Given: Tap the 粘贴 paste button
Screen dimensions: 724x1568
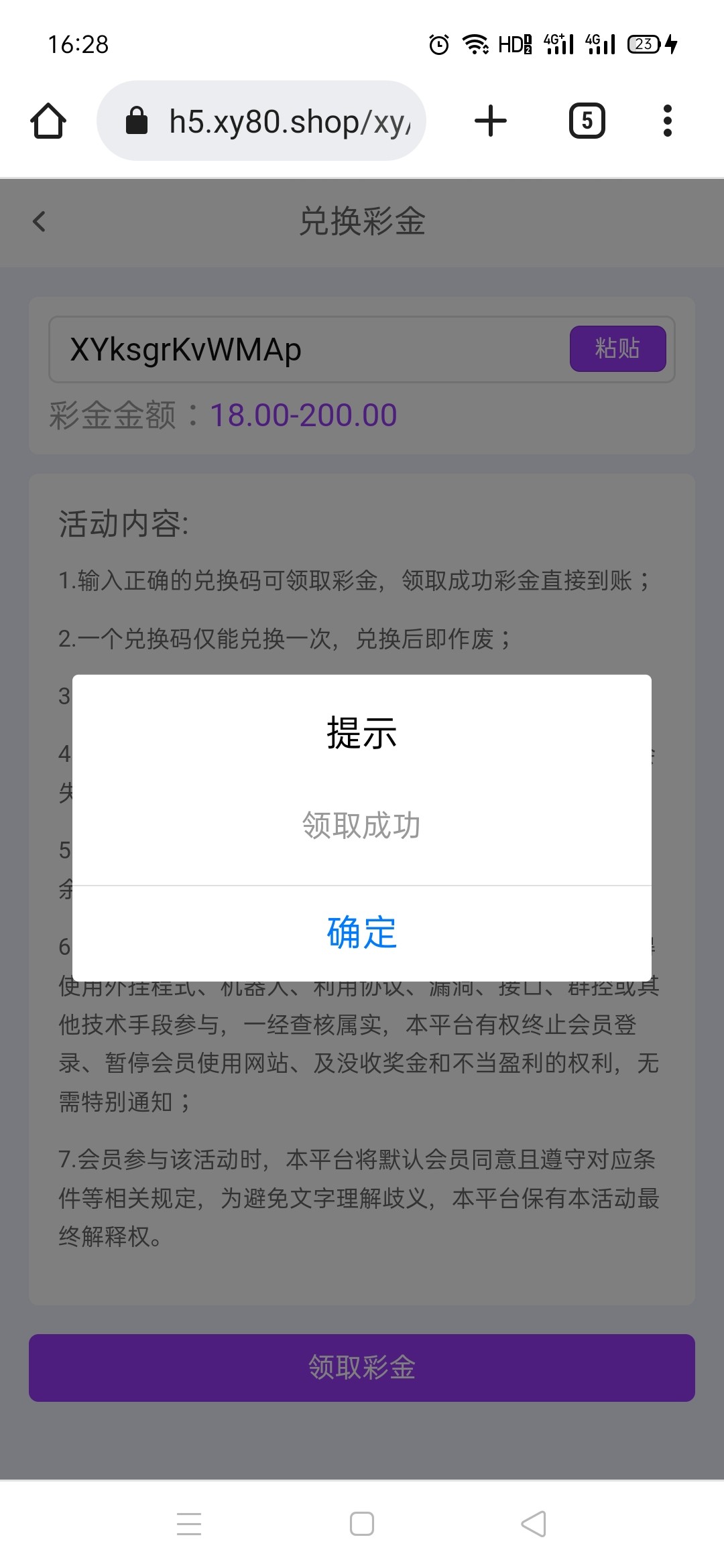Looking at the screenshot, I should [x=617, y=348].
